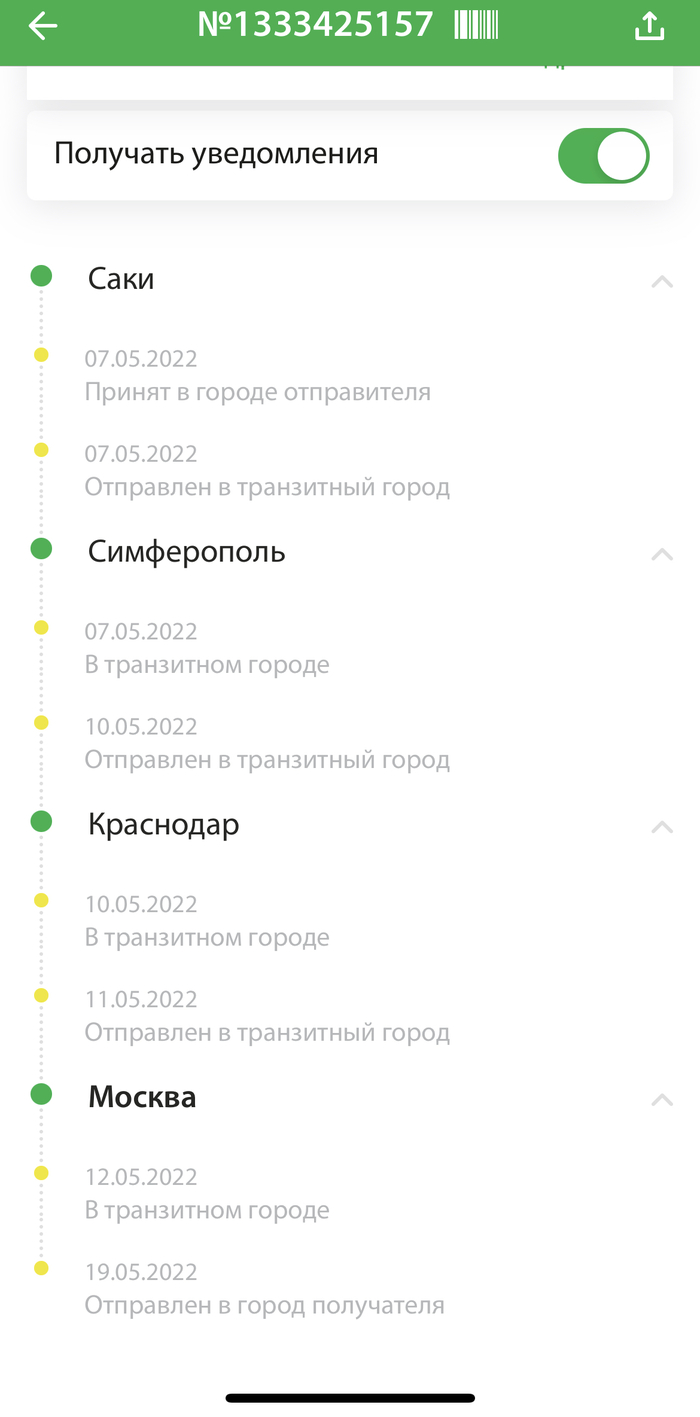This screenshot has width=700, height=1417.
Task: Collapse the Москва section
Action: [x=661, y=1100]
